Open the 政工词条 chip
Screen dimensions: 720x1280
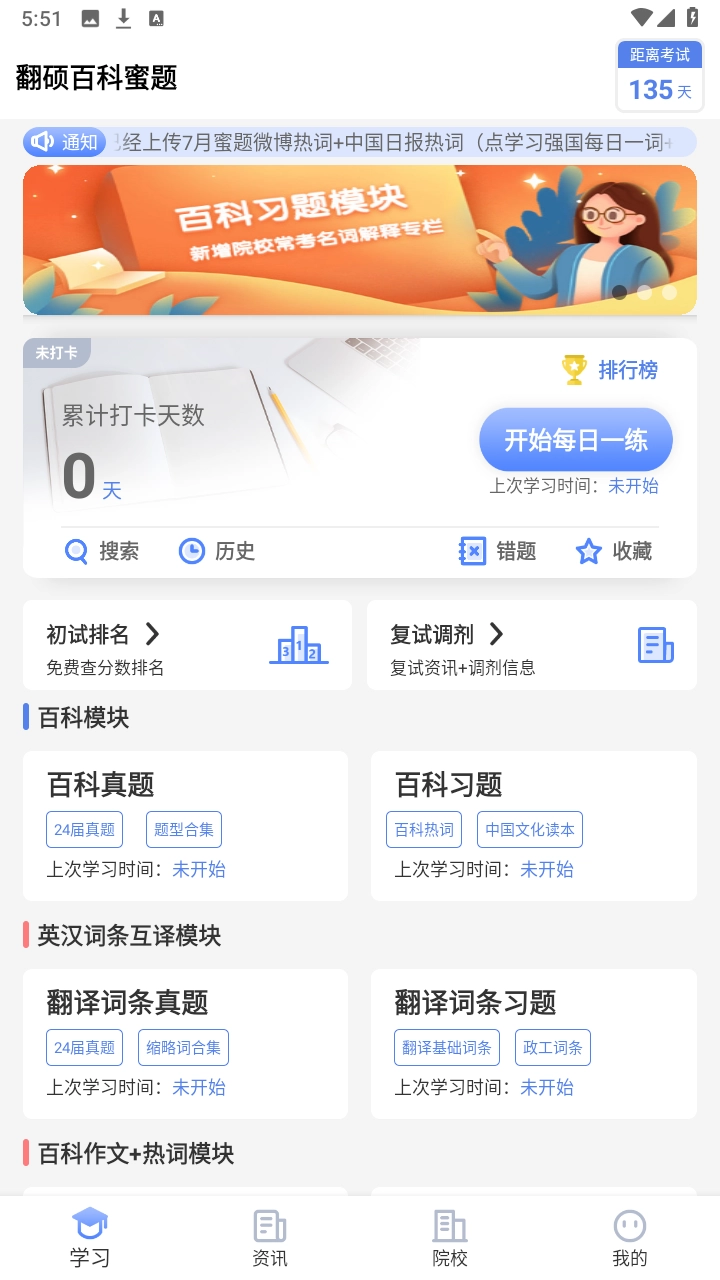[553, 1047]
